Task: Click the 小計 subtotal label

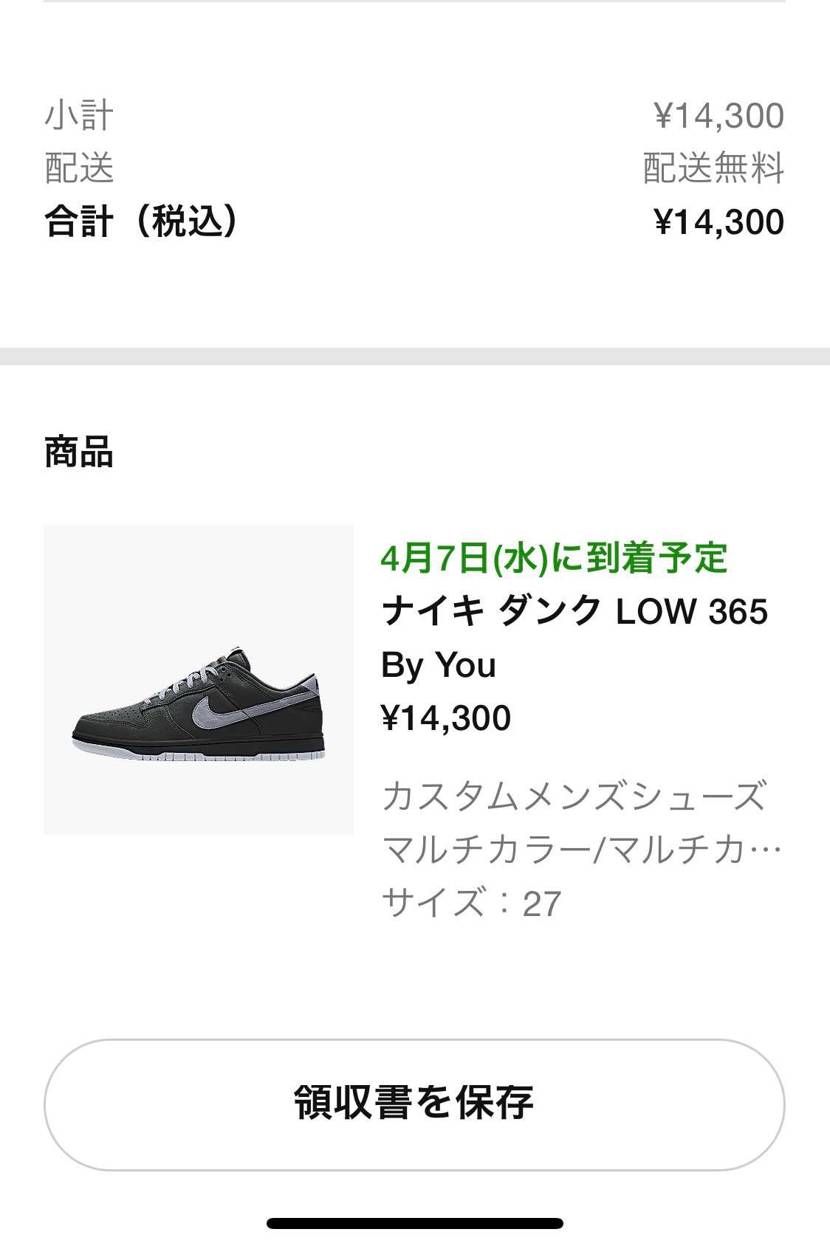Action: [76, 115]
